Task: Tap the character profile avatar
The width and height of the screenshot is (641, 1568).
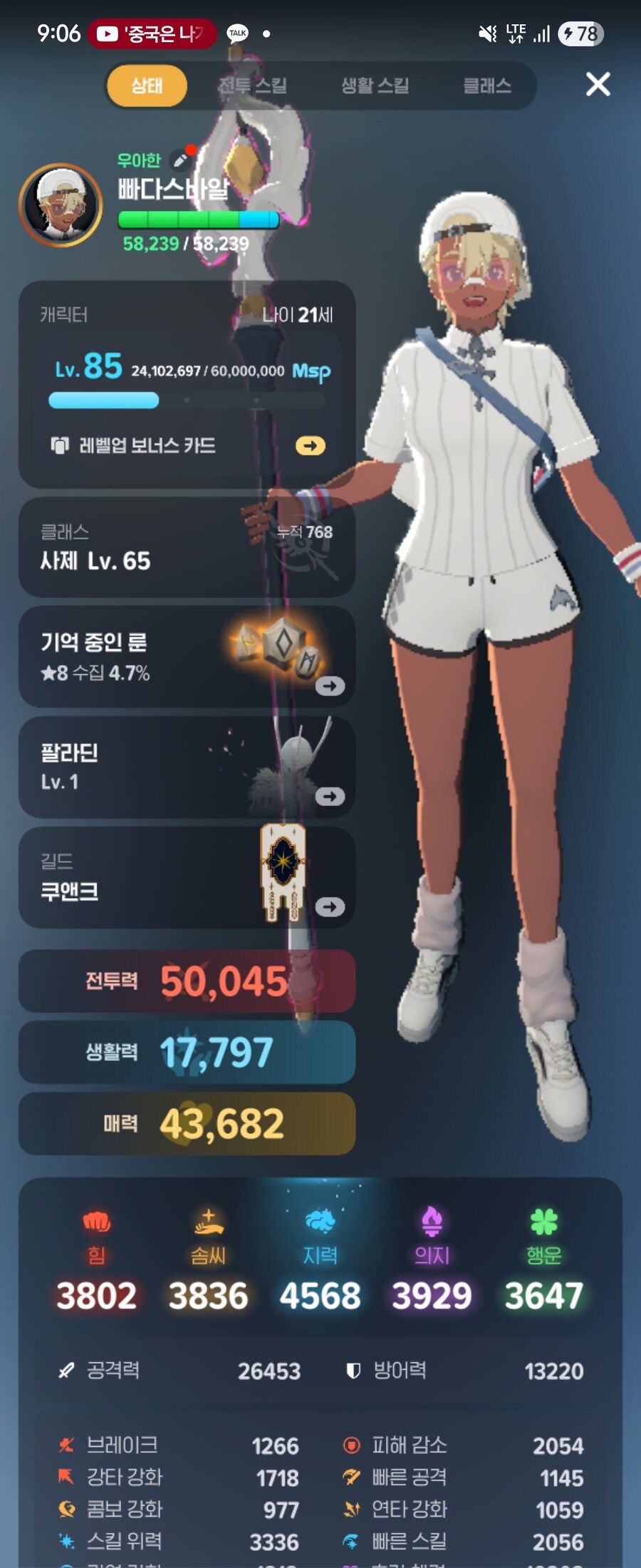Action: (x=61, y=205)
